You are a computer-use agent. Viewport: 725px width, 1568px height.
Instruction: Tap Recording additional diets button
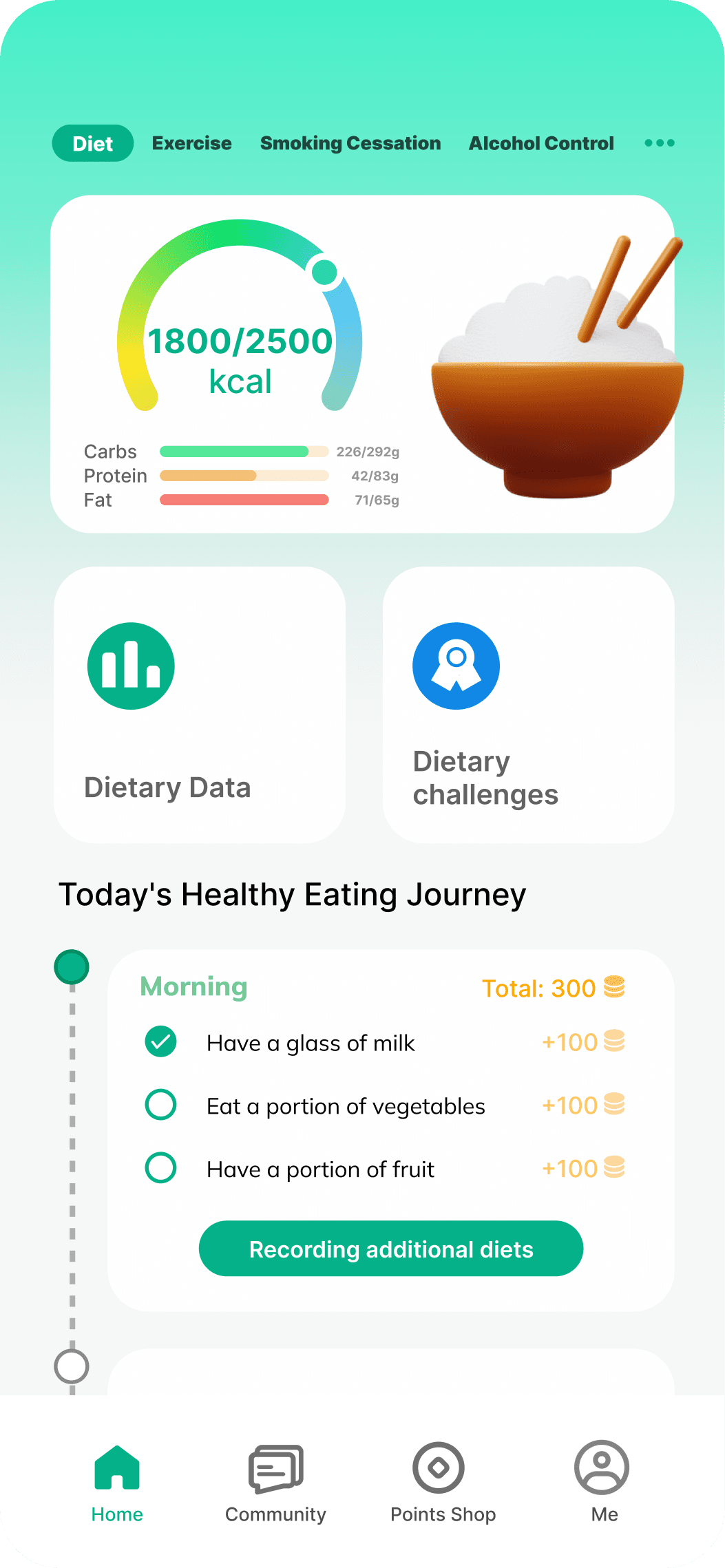391,1249
